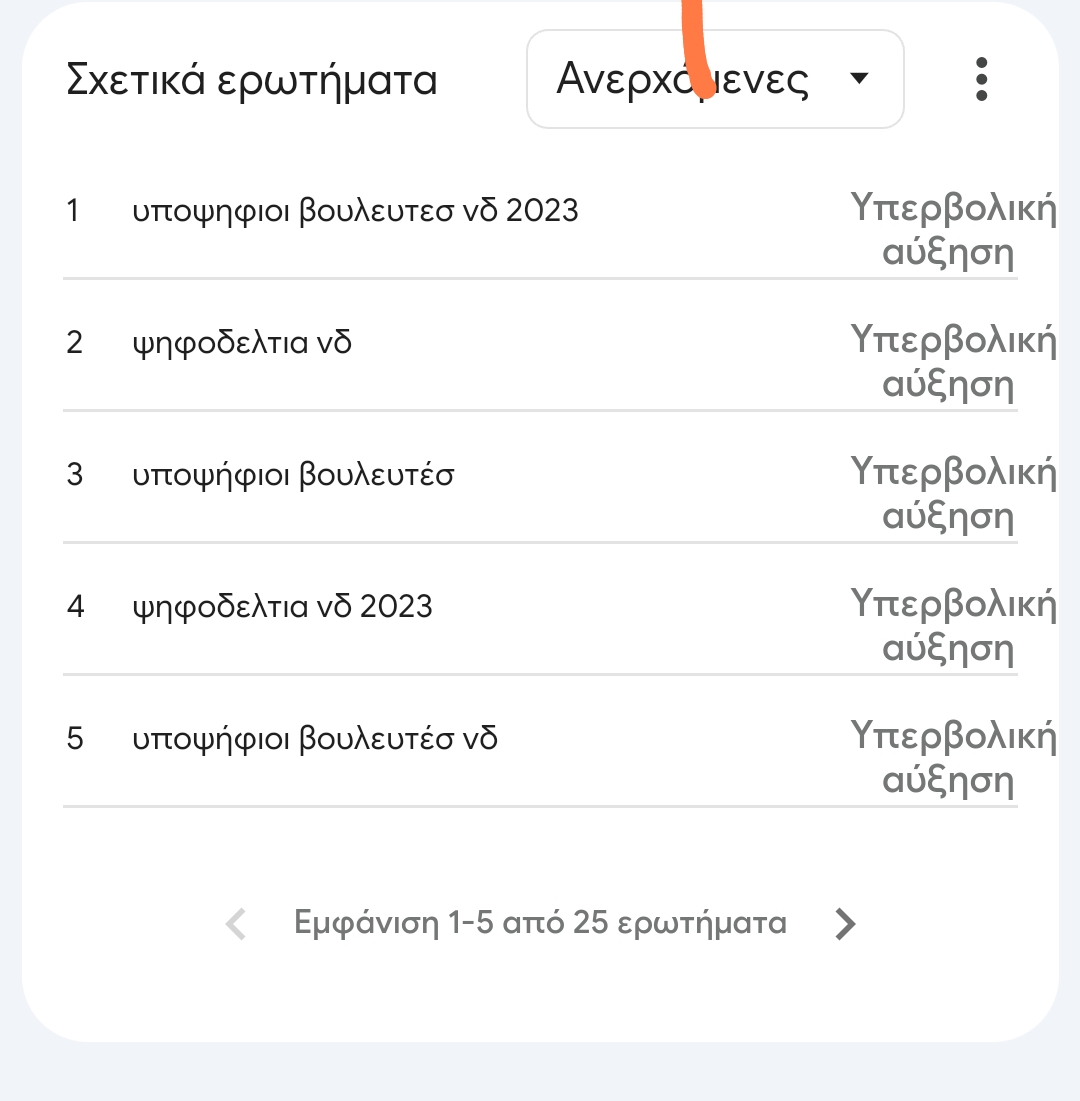The image size is (1080, 1101).
Task: Go to next page of queries
Action: 845,924
